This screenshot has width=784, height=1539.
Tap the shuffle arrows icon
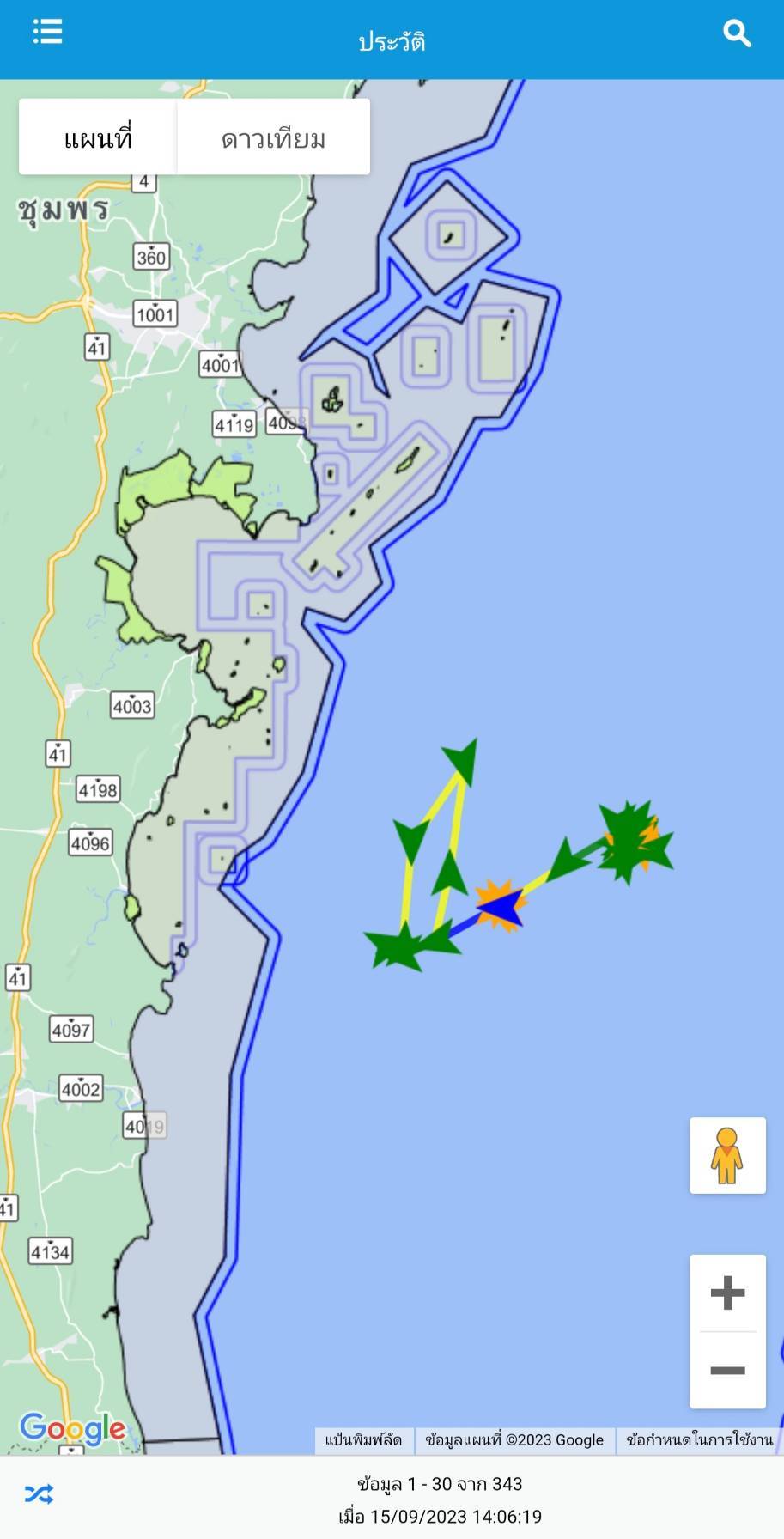39,1494
